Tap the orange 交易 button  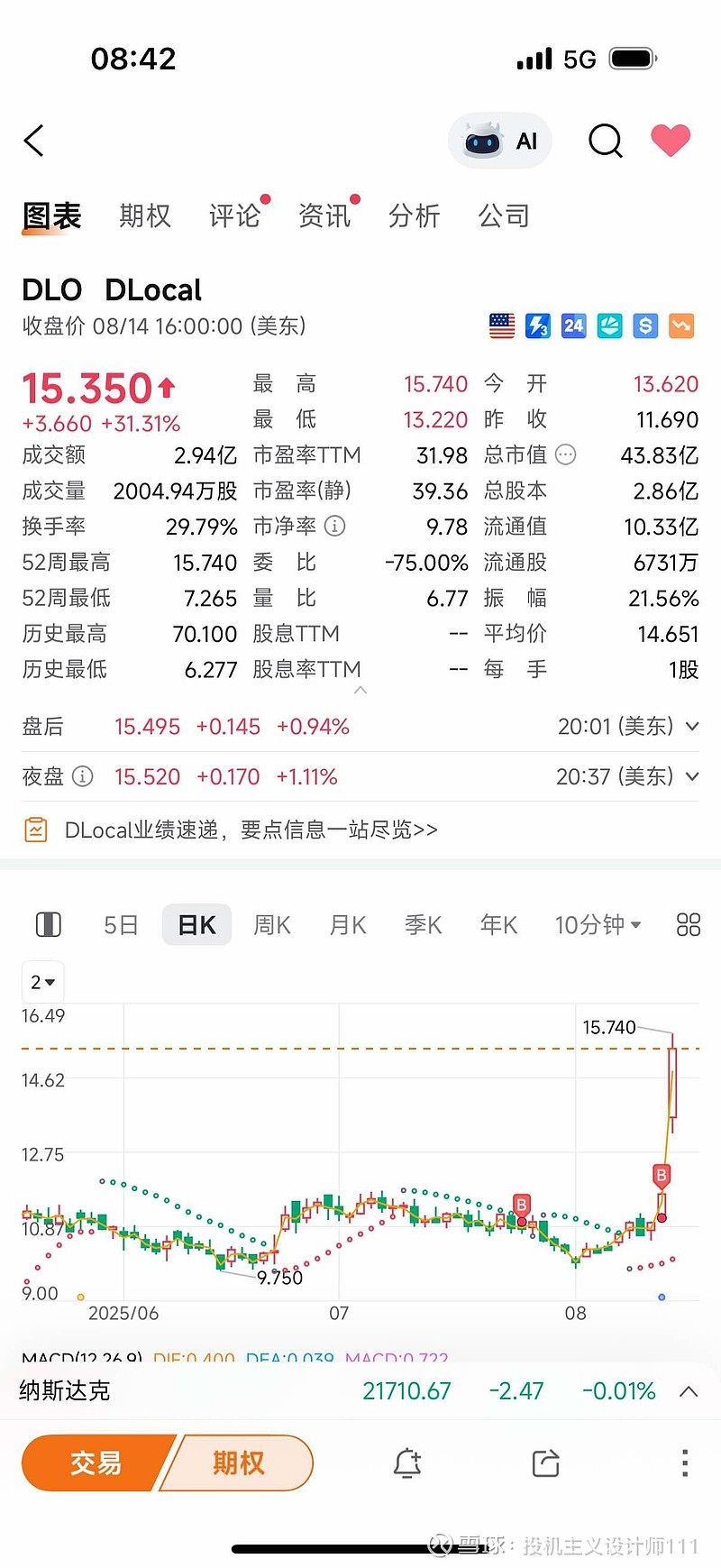click(x=96, y=1463)
